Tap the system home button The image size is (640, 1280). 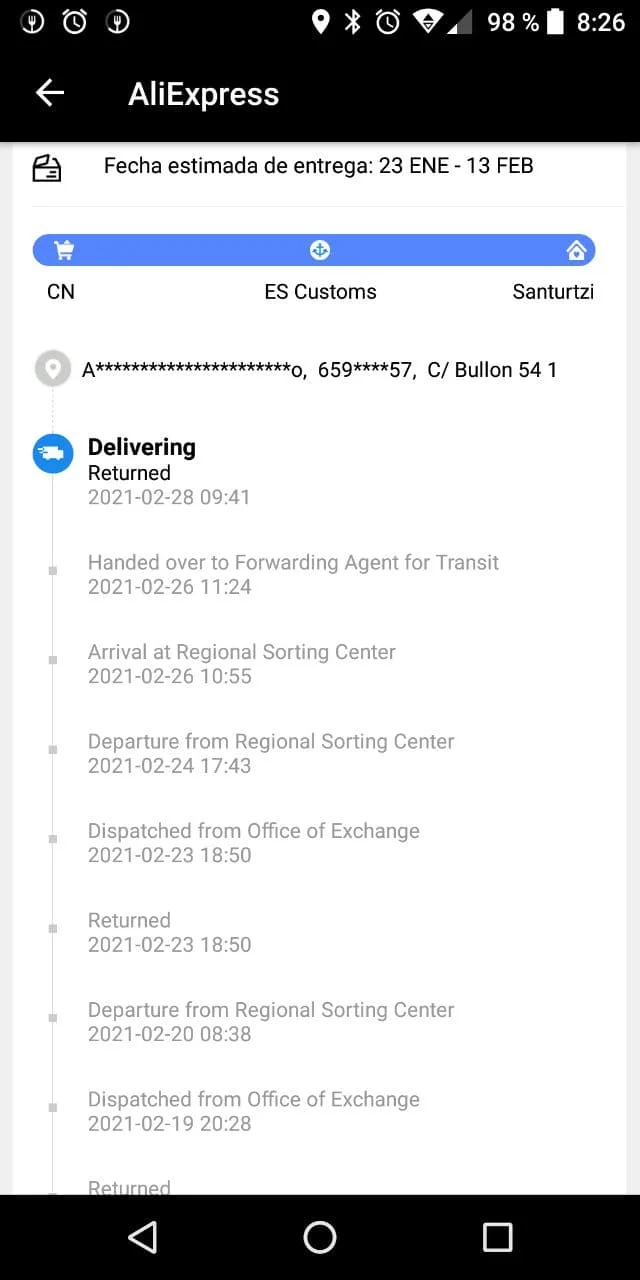pos(320,1237)
